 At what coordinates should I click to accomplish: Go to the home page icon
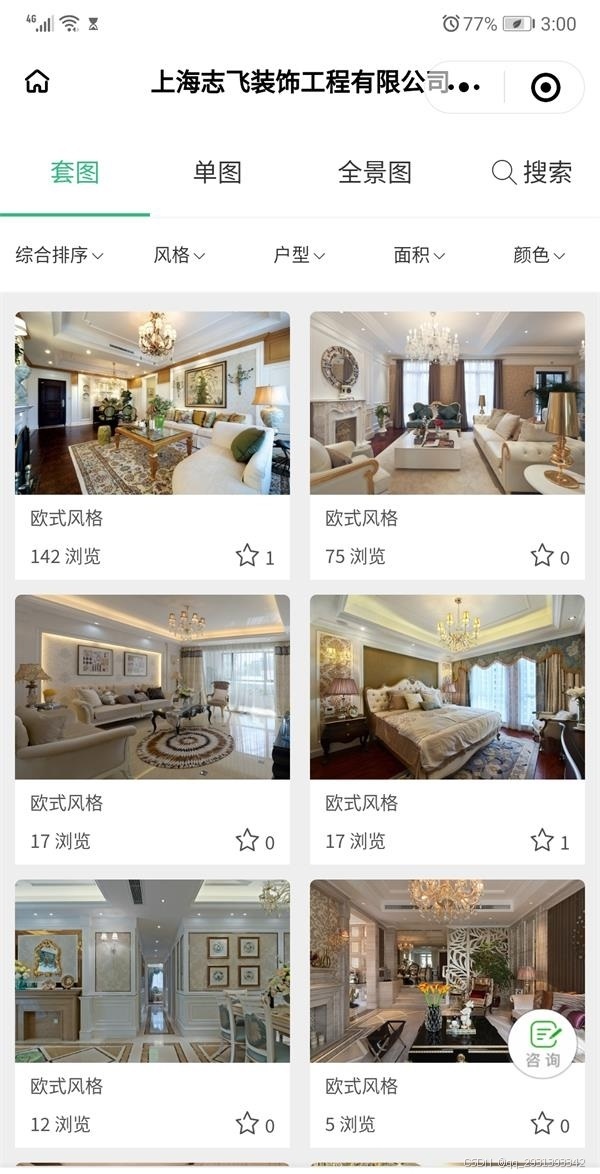(x=37, y=82)
